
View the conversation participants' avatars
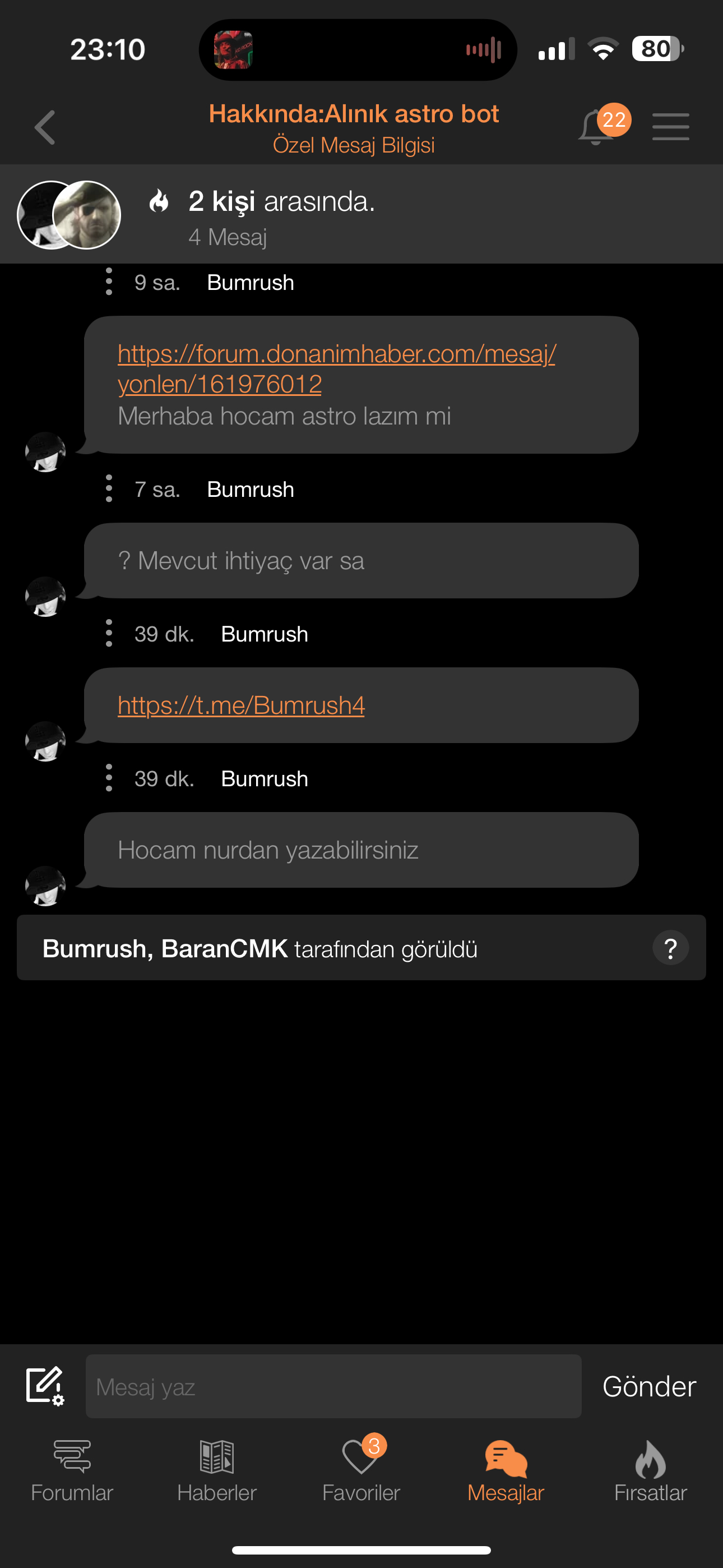(x=69, y=215)
